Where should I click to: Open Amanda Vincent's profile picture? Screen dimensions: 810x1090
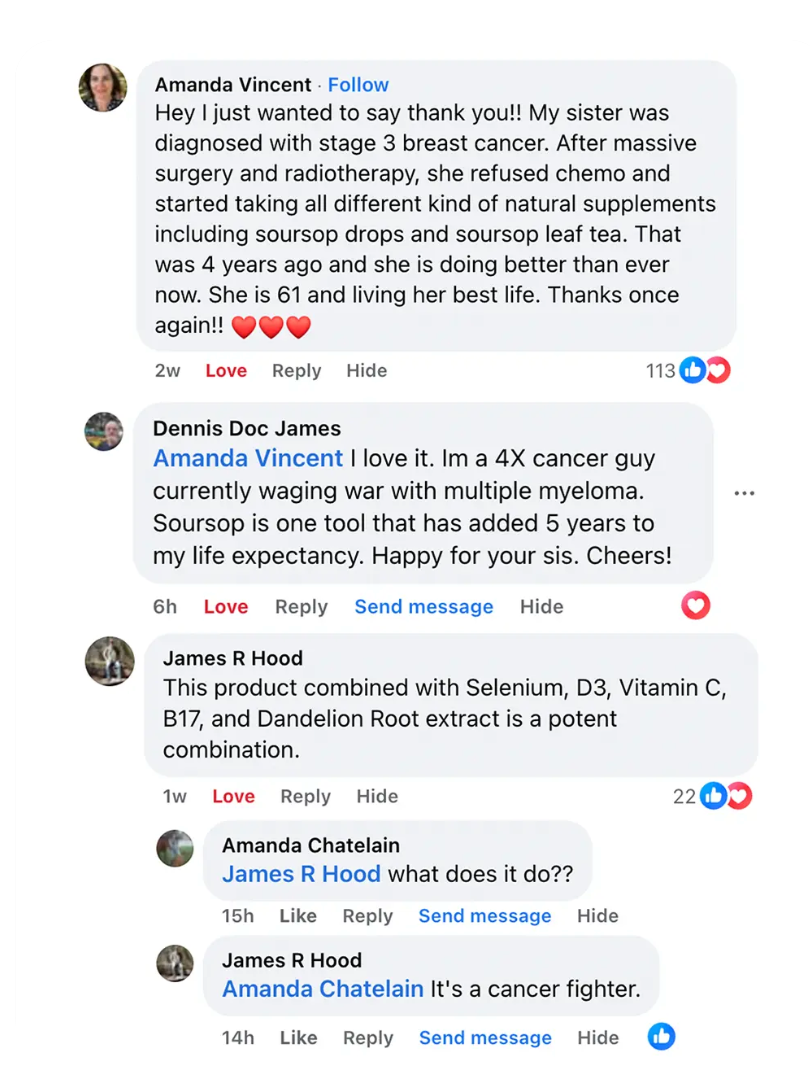[103, 88]
